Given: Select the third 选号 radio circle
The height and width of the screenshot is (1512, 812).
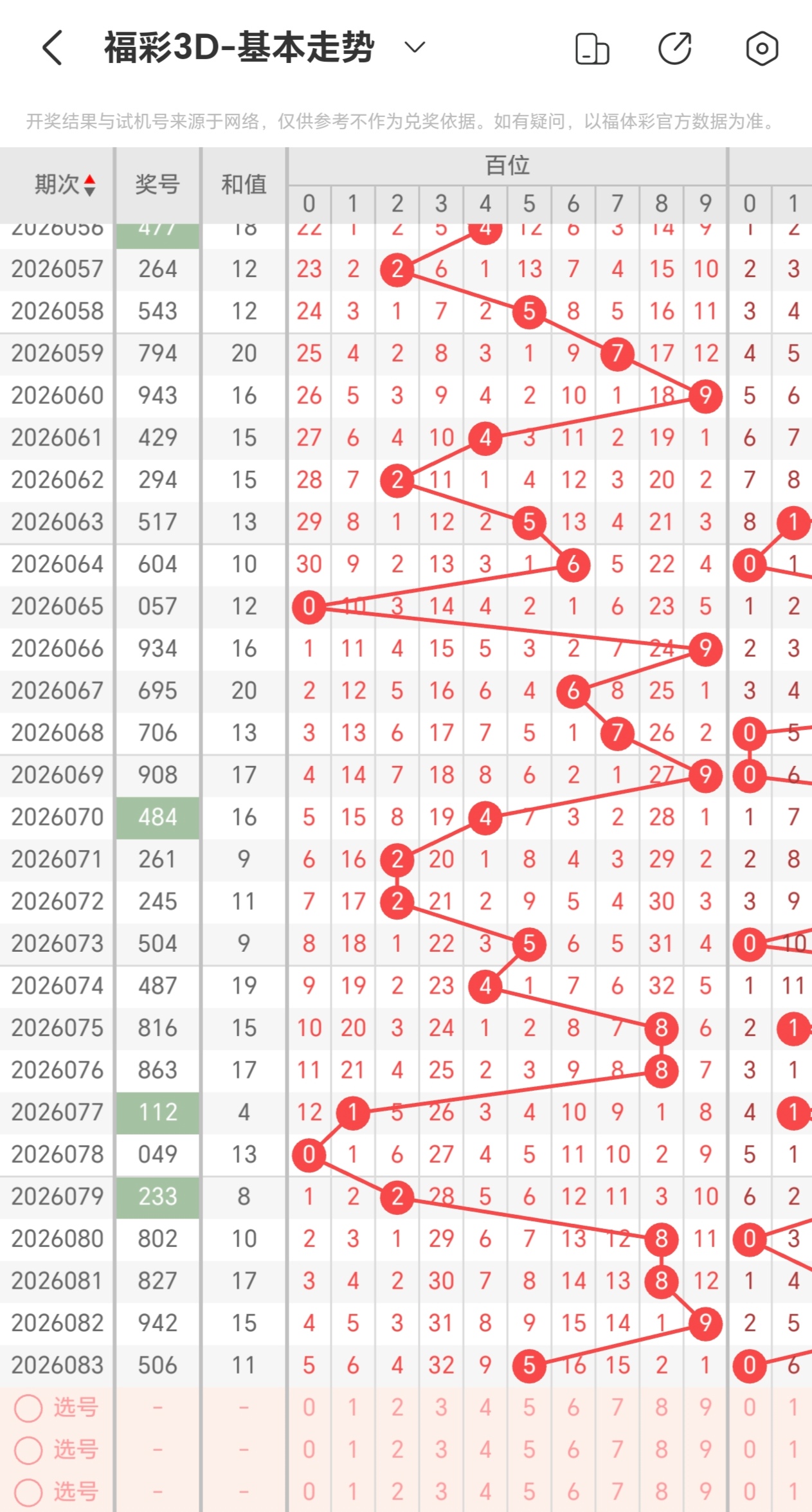Looking at the screenshot, I should click(x=28, y=1491).
